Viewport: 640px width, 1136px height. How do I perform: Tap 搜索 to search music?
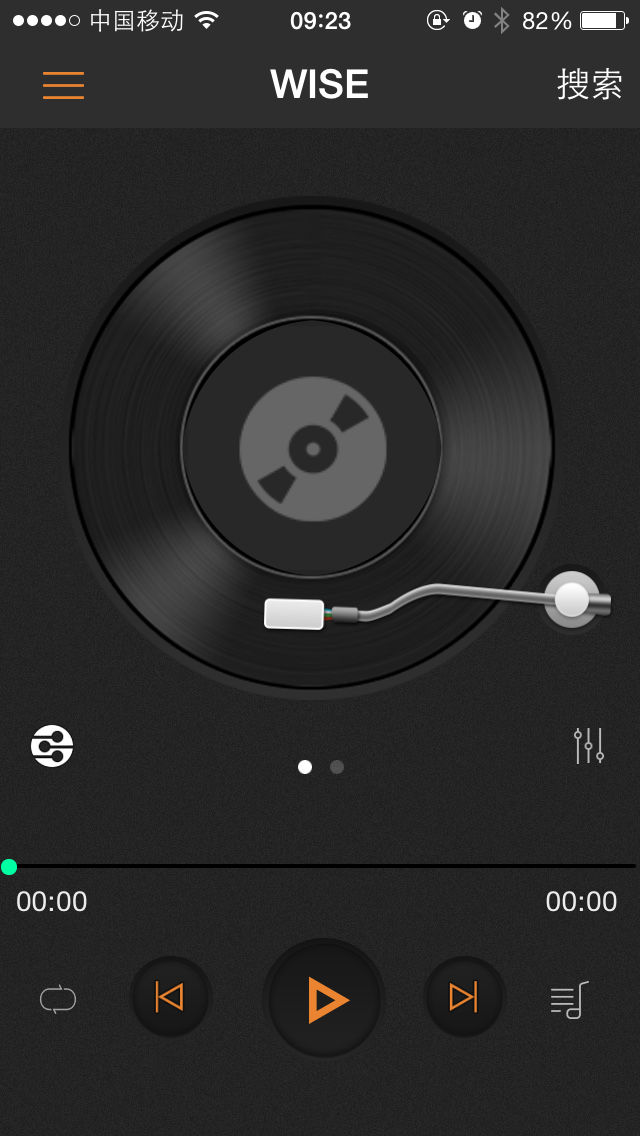click(589, 85)
